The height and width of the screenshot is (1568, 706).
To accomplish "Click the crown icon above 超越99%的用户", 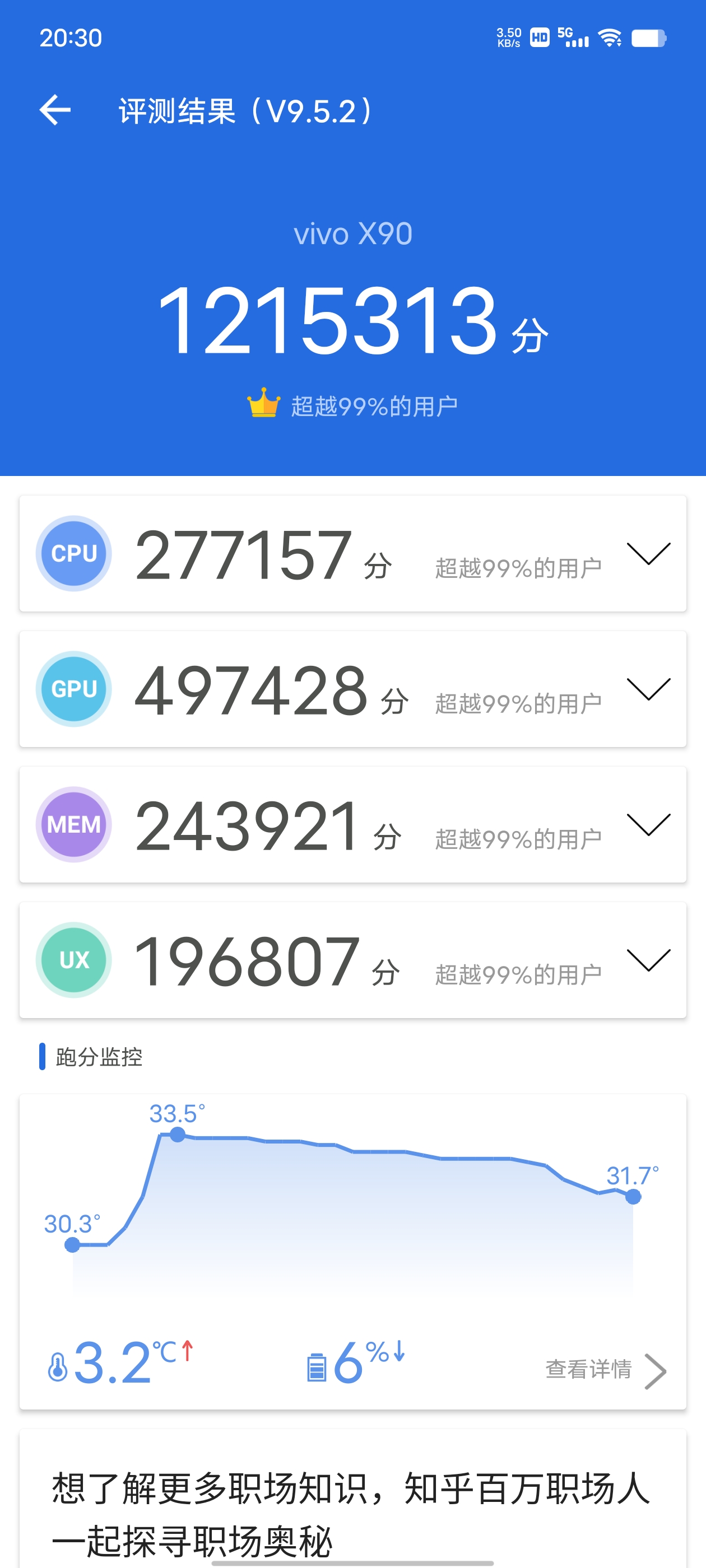I will pyautogui.click(x=263, y=401).
